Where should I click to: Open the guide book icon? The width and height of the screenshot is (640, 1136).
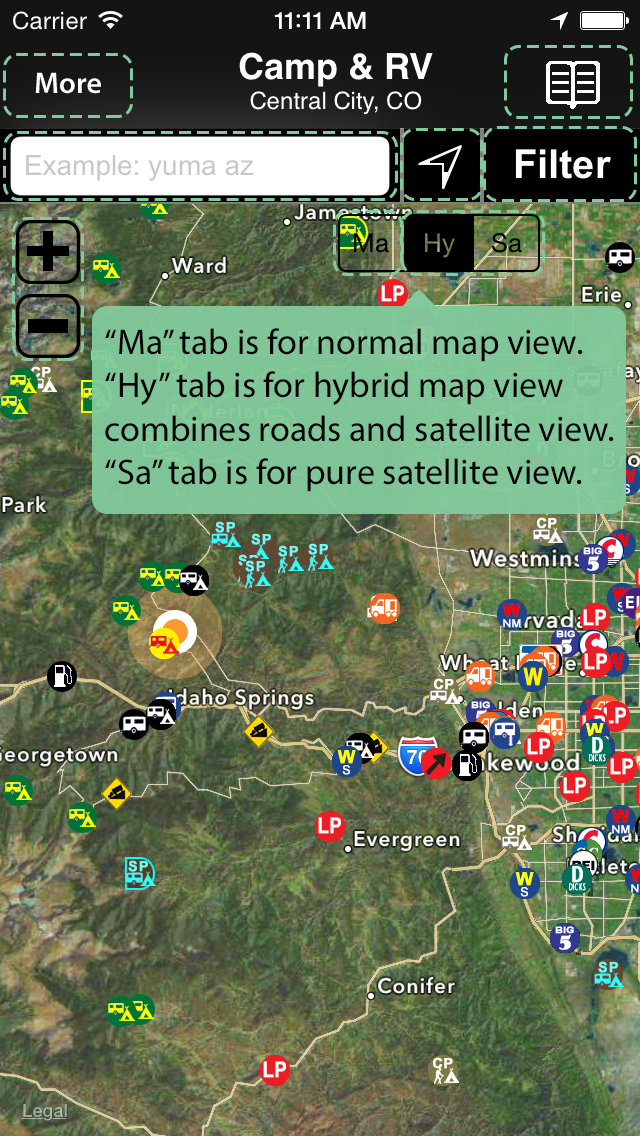(x=573, y=84)
